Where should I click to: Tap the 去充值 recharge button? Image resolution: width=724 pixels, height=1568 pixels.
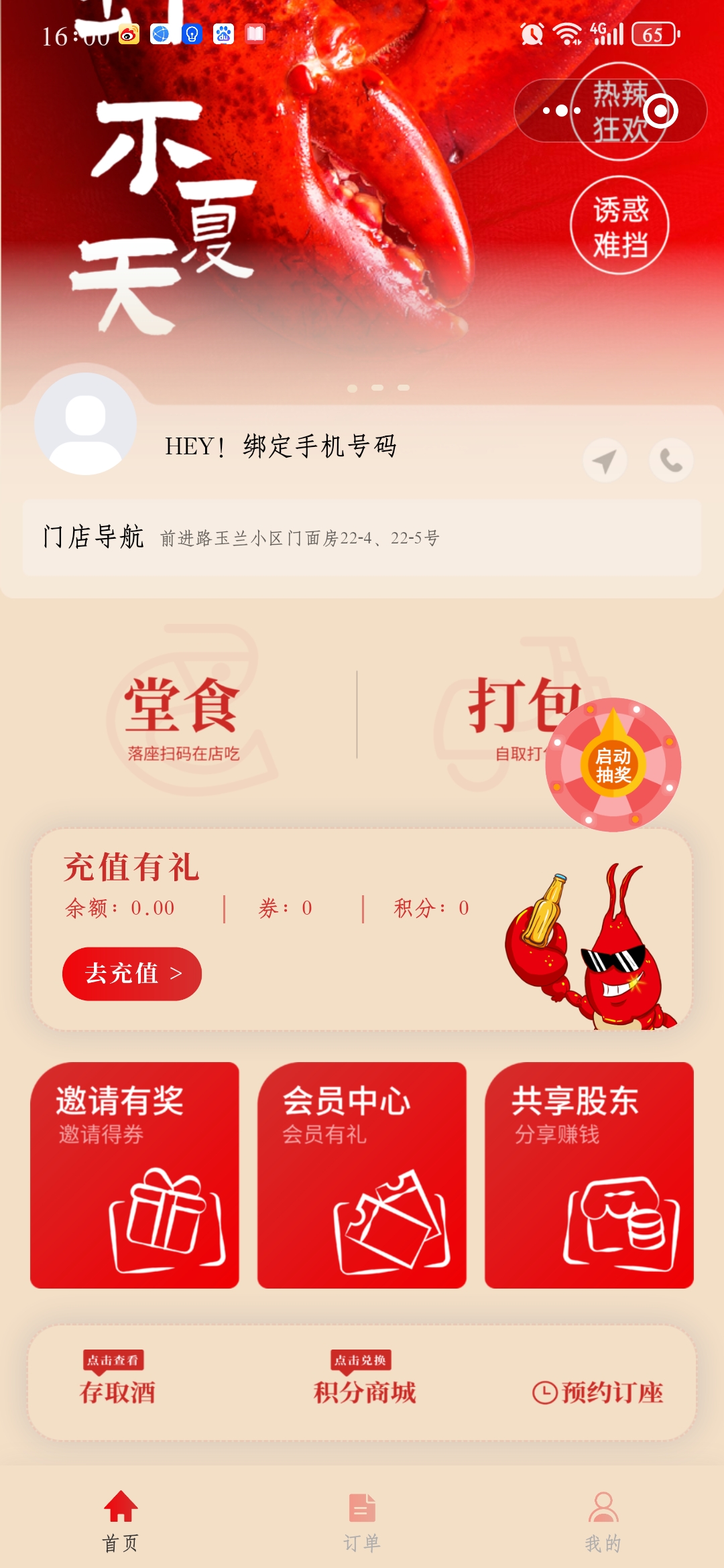132,974
